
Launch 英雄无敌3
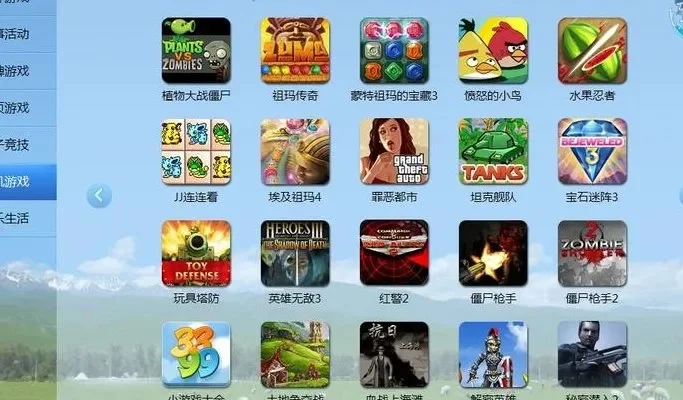(x=295, y=253)
